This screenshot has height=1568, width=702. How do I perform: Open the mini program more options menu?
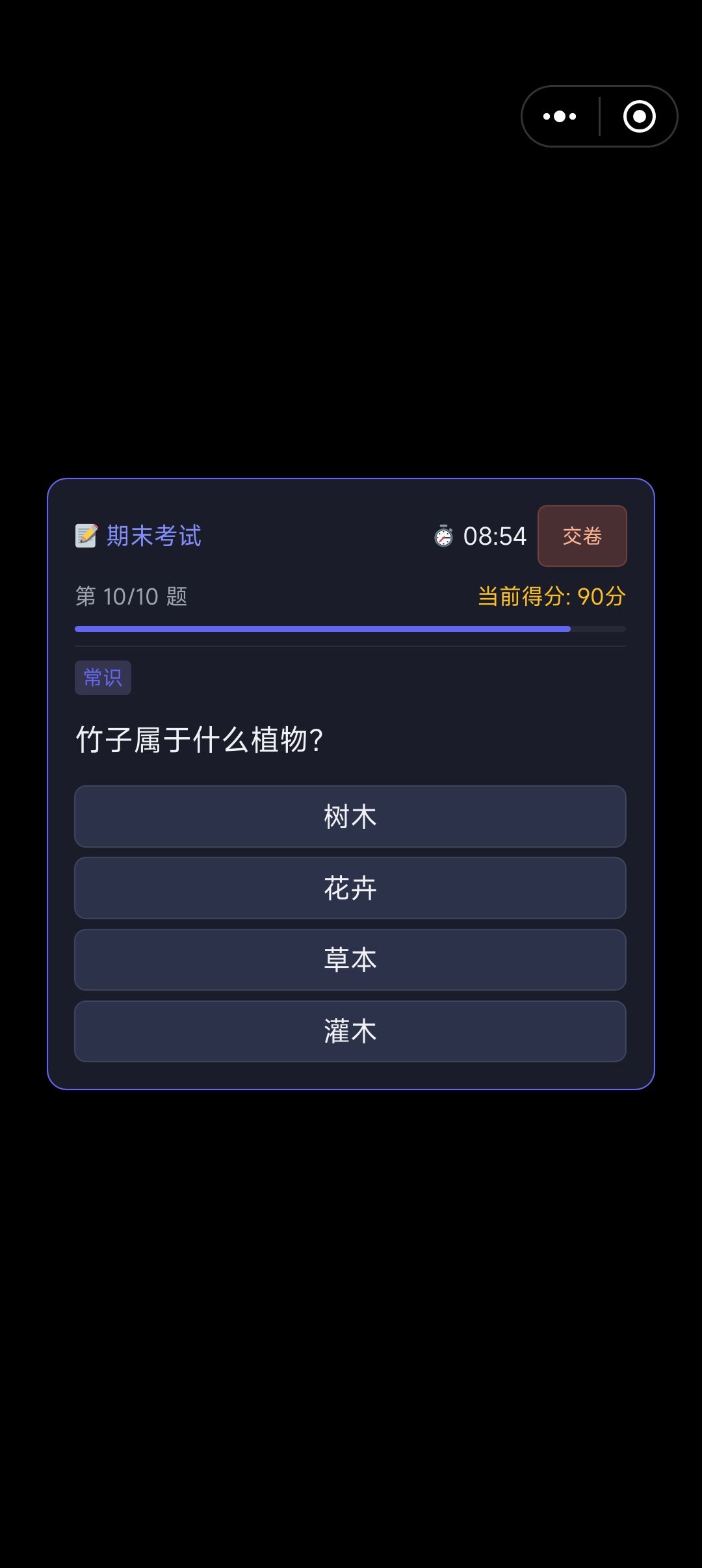click(558, 117)
